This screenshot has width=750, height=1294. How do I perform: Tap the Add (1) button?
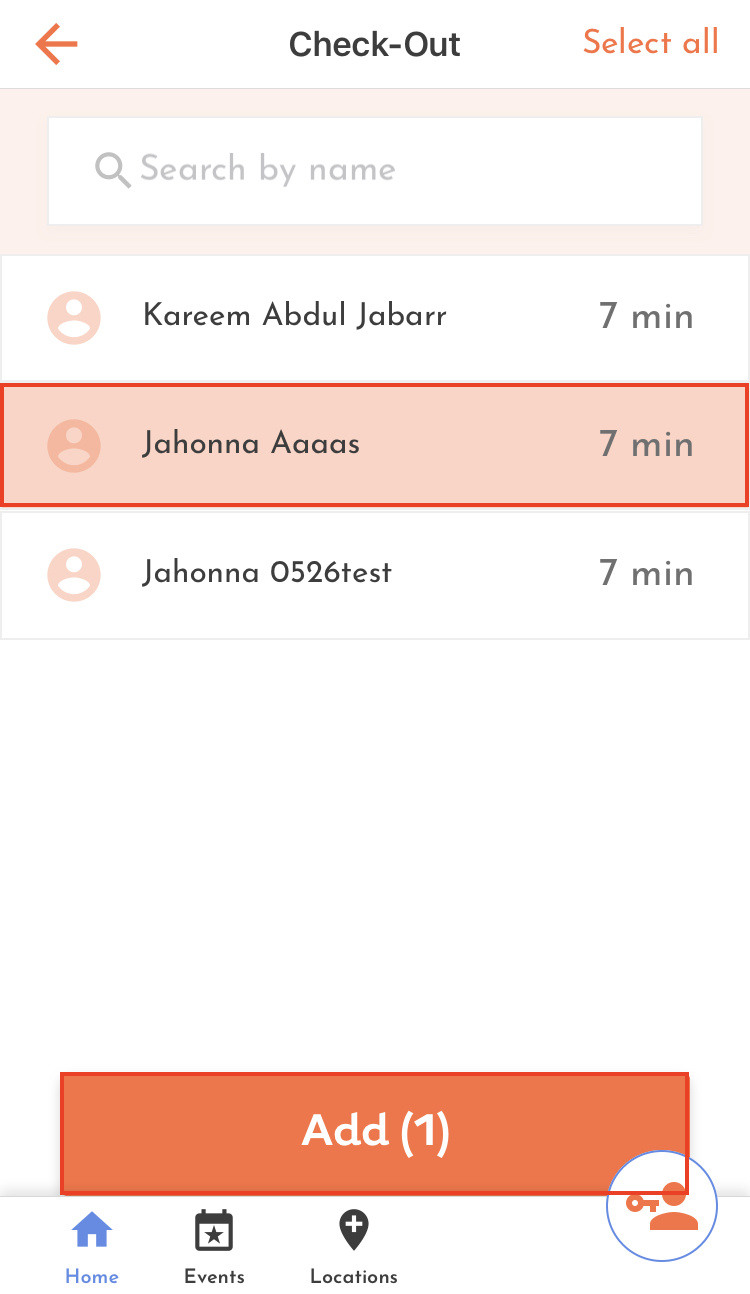[374, 1133]
